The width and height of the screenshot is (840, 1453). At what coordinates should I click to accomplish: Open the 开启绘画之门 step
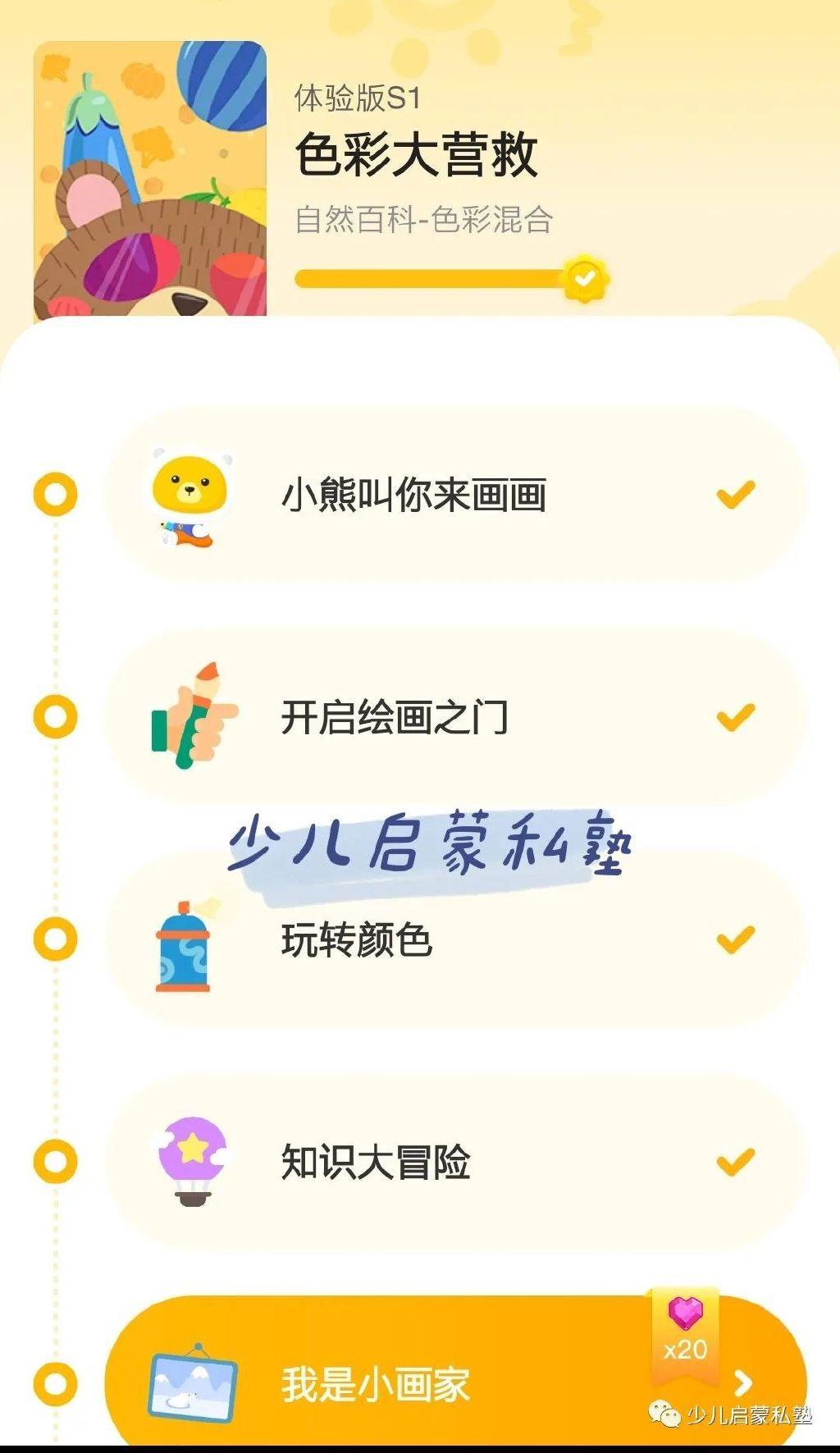pos(455,717)
